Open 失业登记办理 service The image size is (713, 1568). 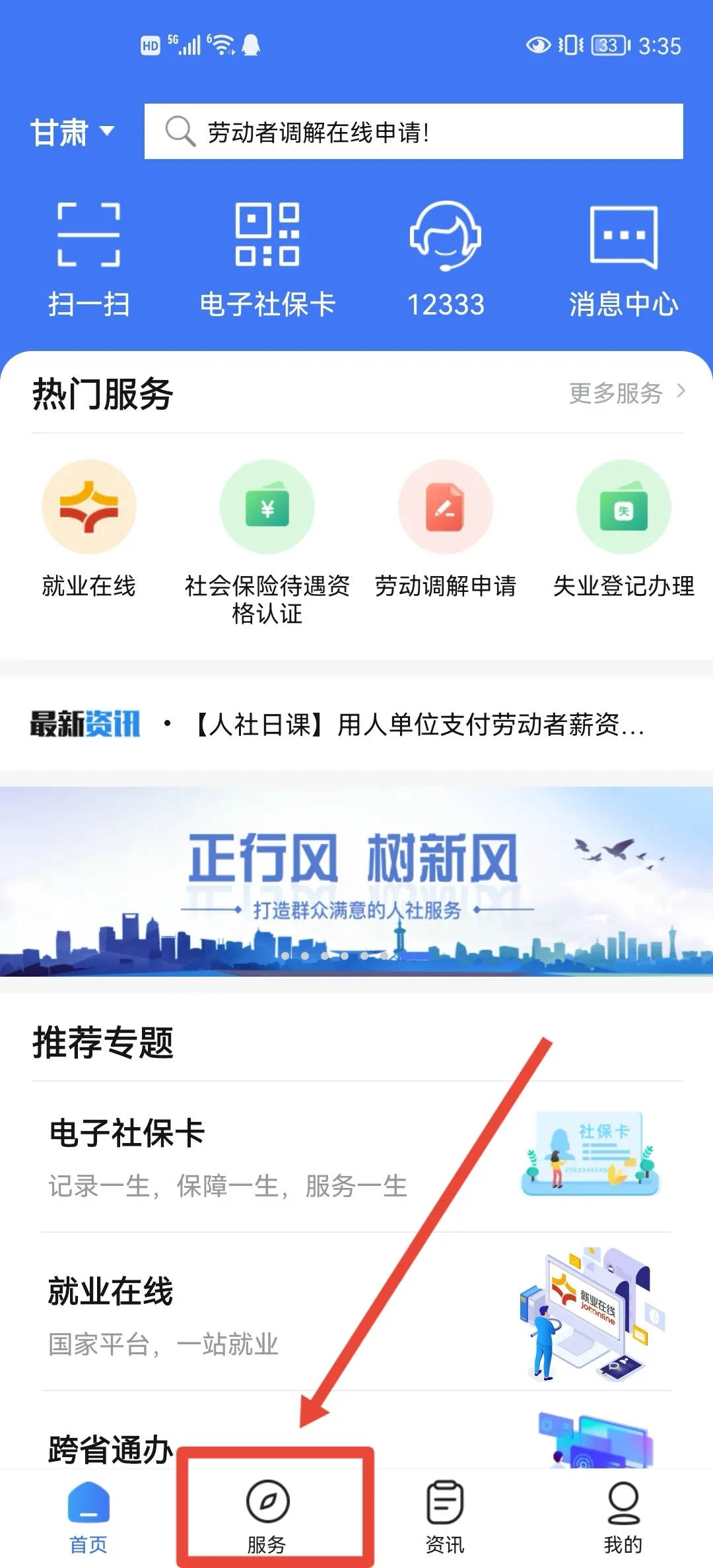pyautogui.click(x=623, y=529)
